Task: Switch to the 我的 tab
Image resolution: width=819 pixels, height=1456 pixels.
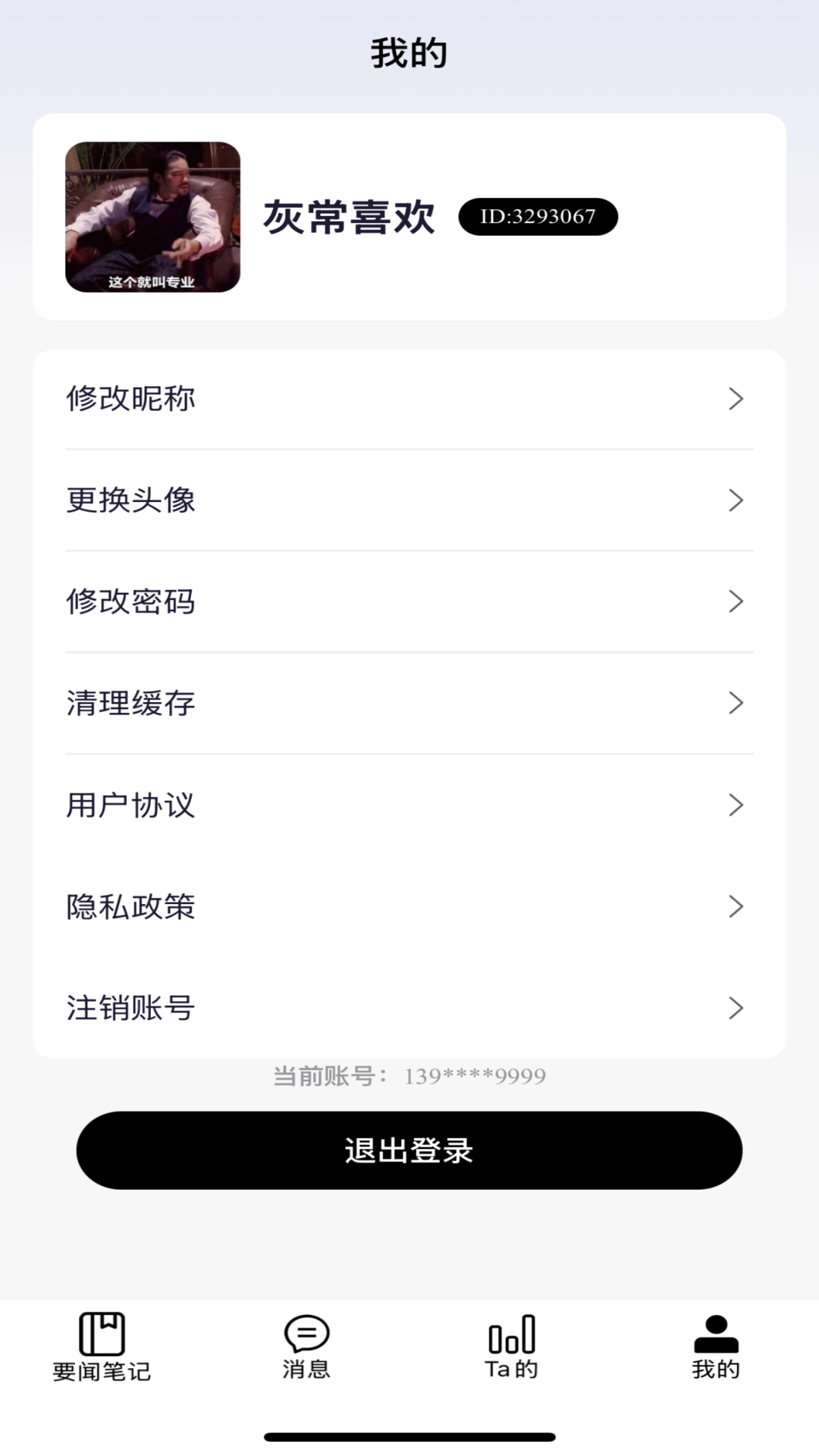Action: tap(715, 1354)
